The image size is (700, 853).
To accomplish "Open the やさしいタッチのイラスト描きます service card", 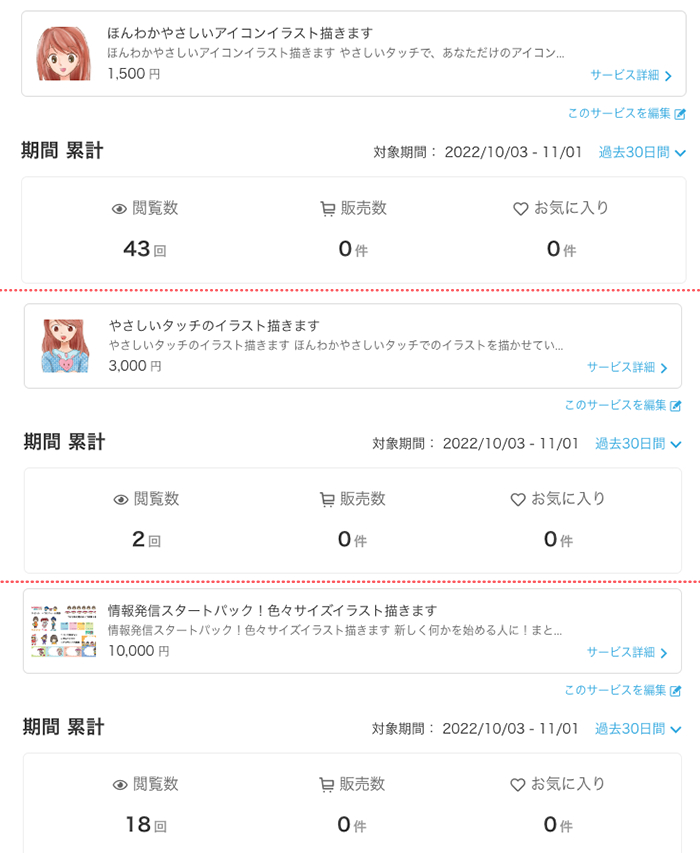I will (214, 326).
